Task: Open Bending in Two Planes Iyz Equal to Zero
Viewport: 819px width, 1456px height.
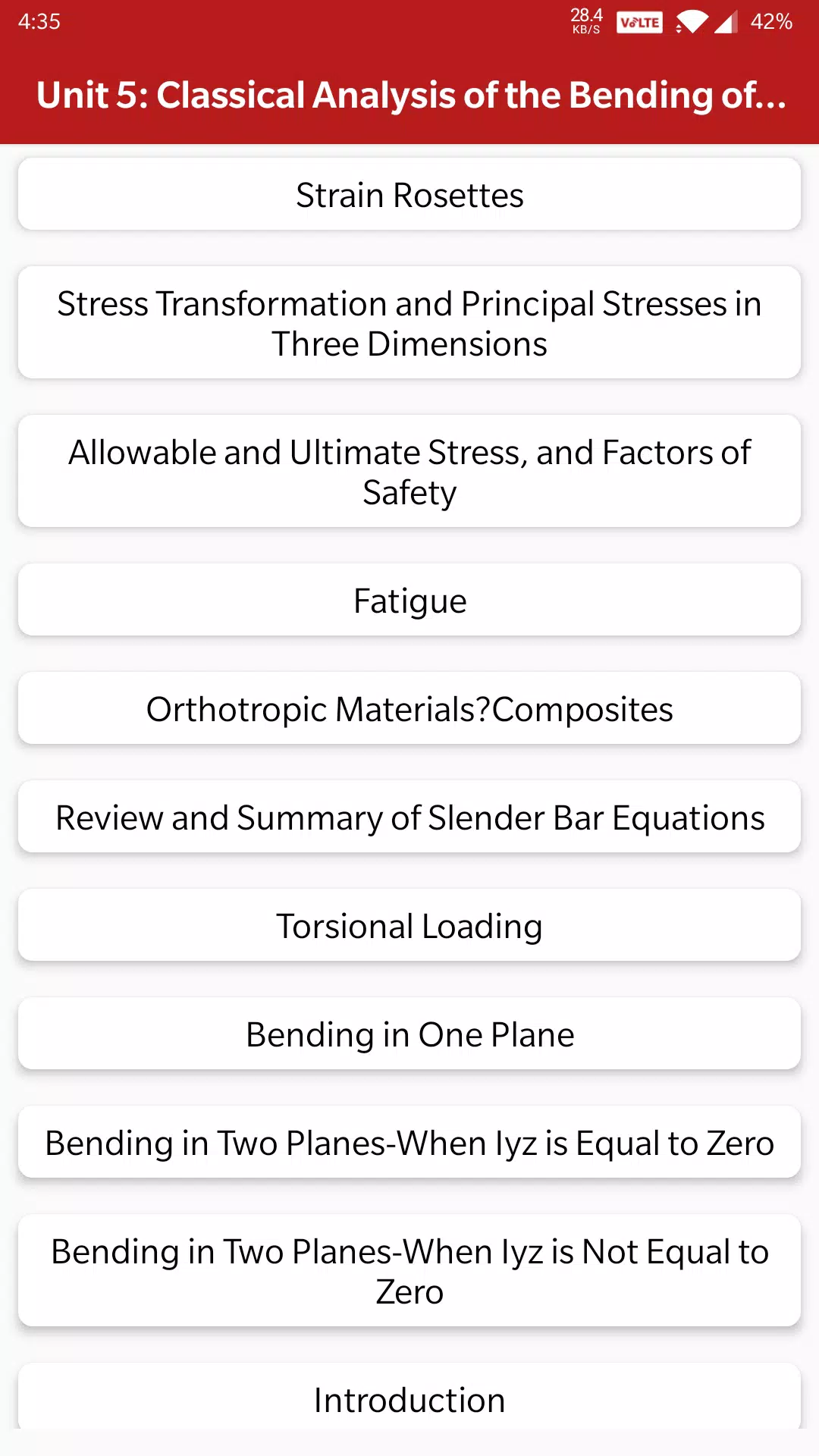Action: (x=409, y=1142)
